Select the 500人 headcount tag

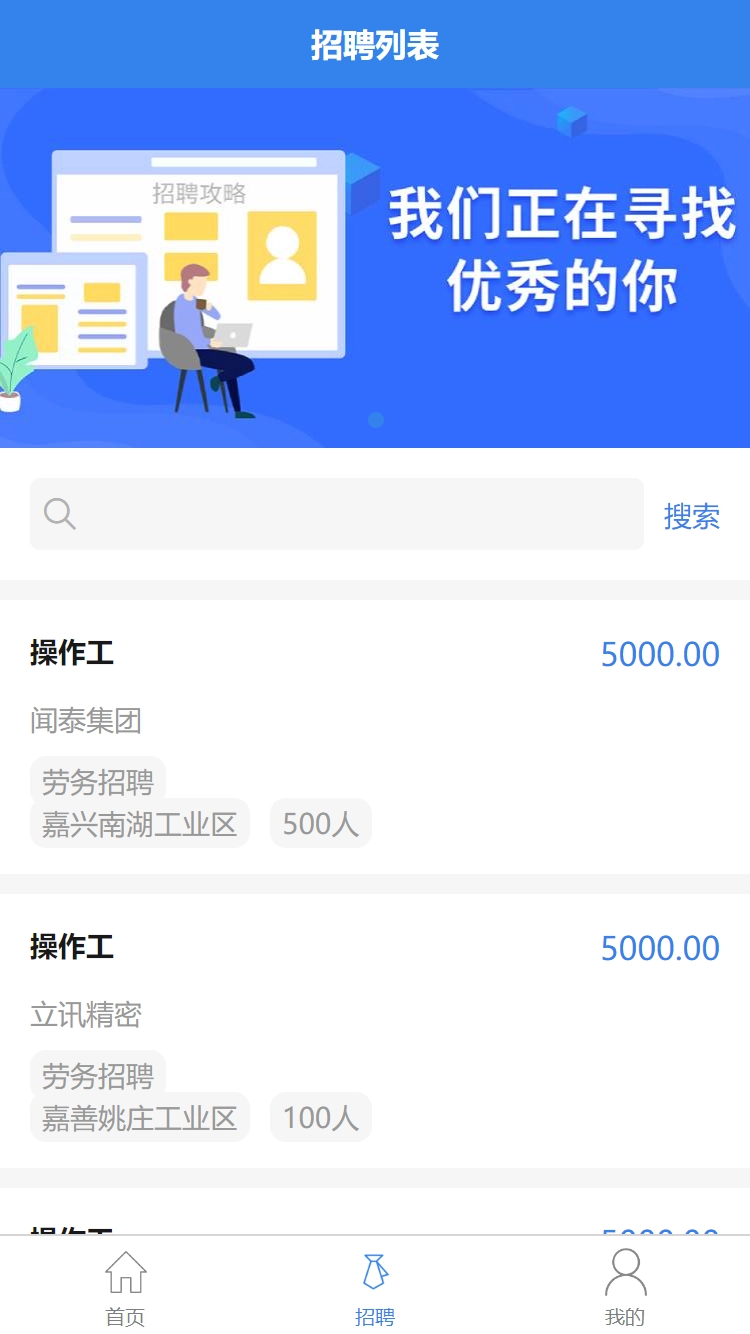coord(320,824)
